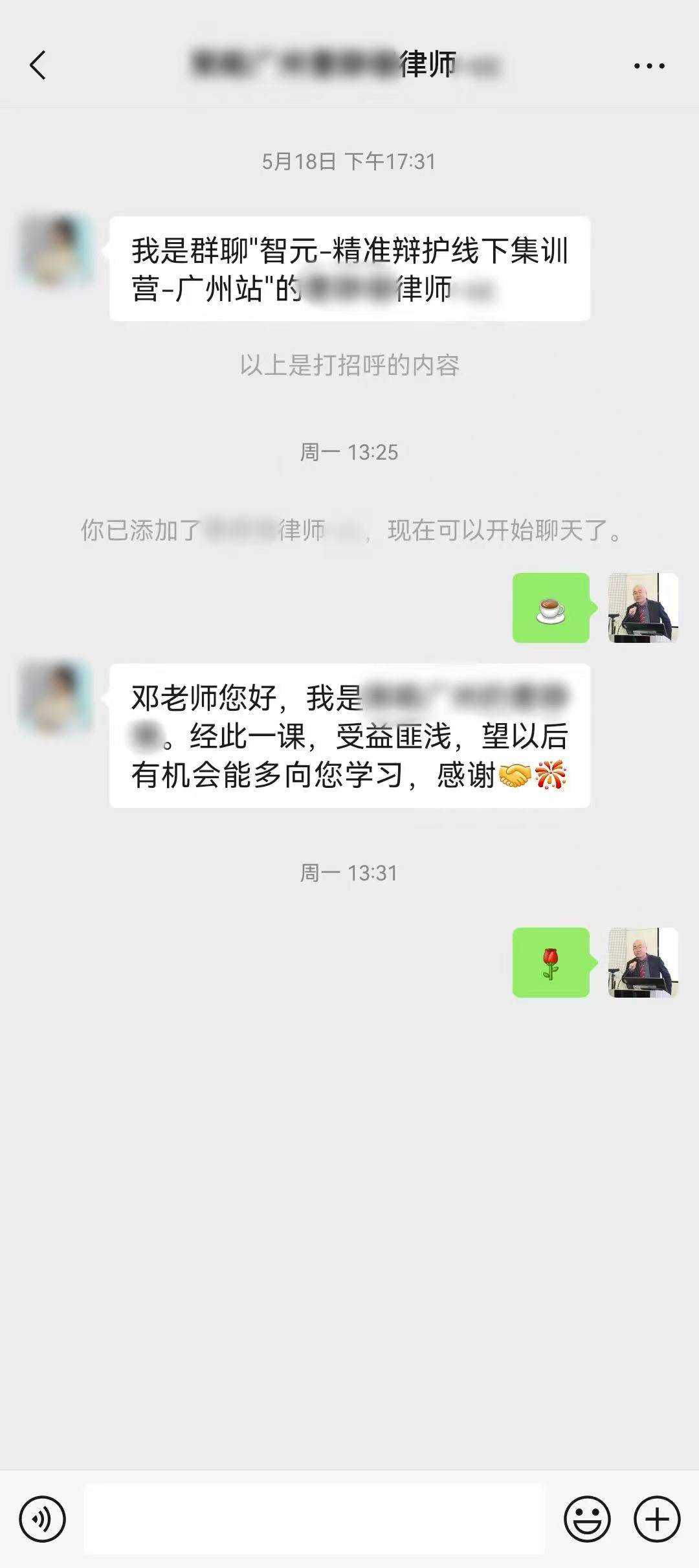699x1568 pixels.
Task: Open contact's avatar beside the group greeting message
Action: pos(56,251)
